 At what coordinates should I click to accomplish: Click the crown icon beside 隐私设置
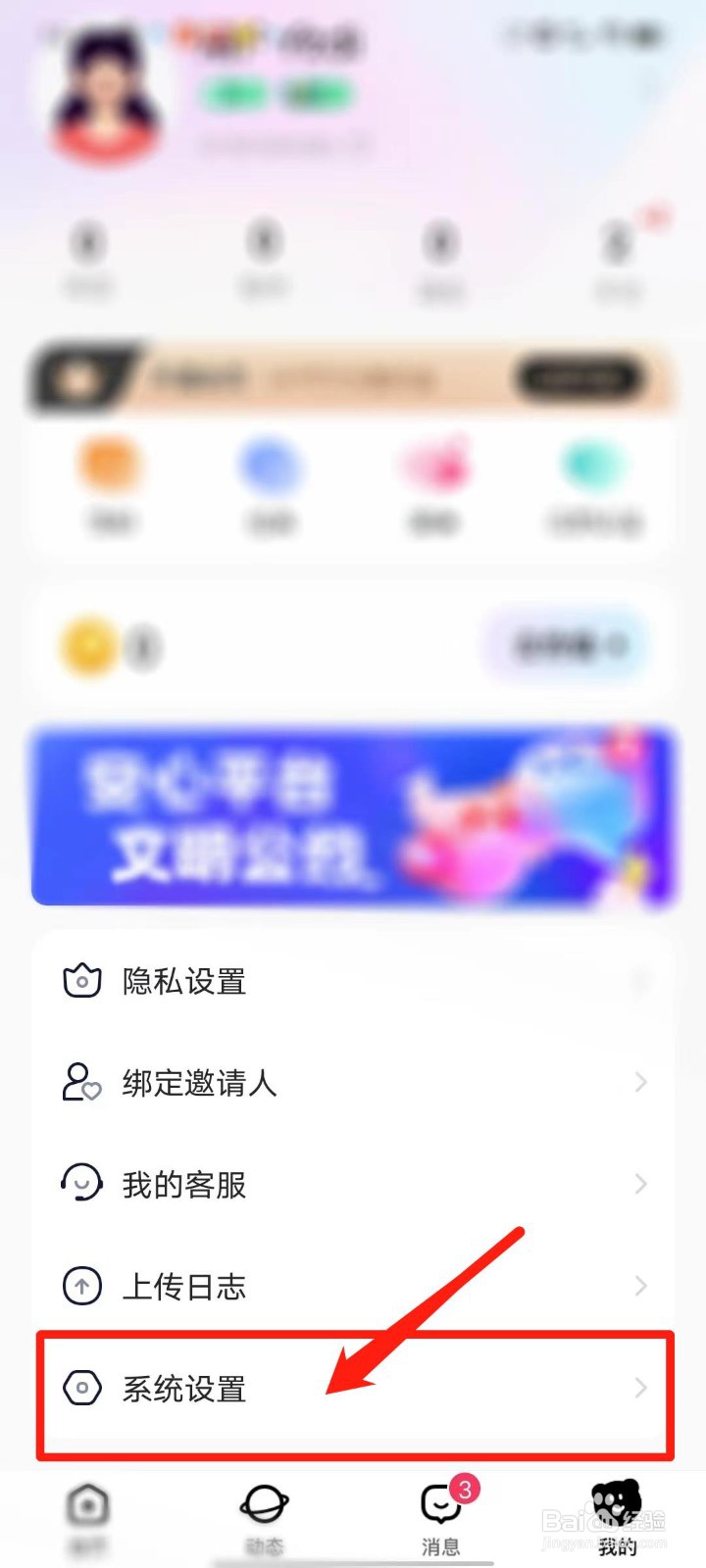click(82, 980)
